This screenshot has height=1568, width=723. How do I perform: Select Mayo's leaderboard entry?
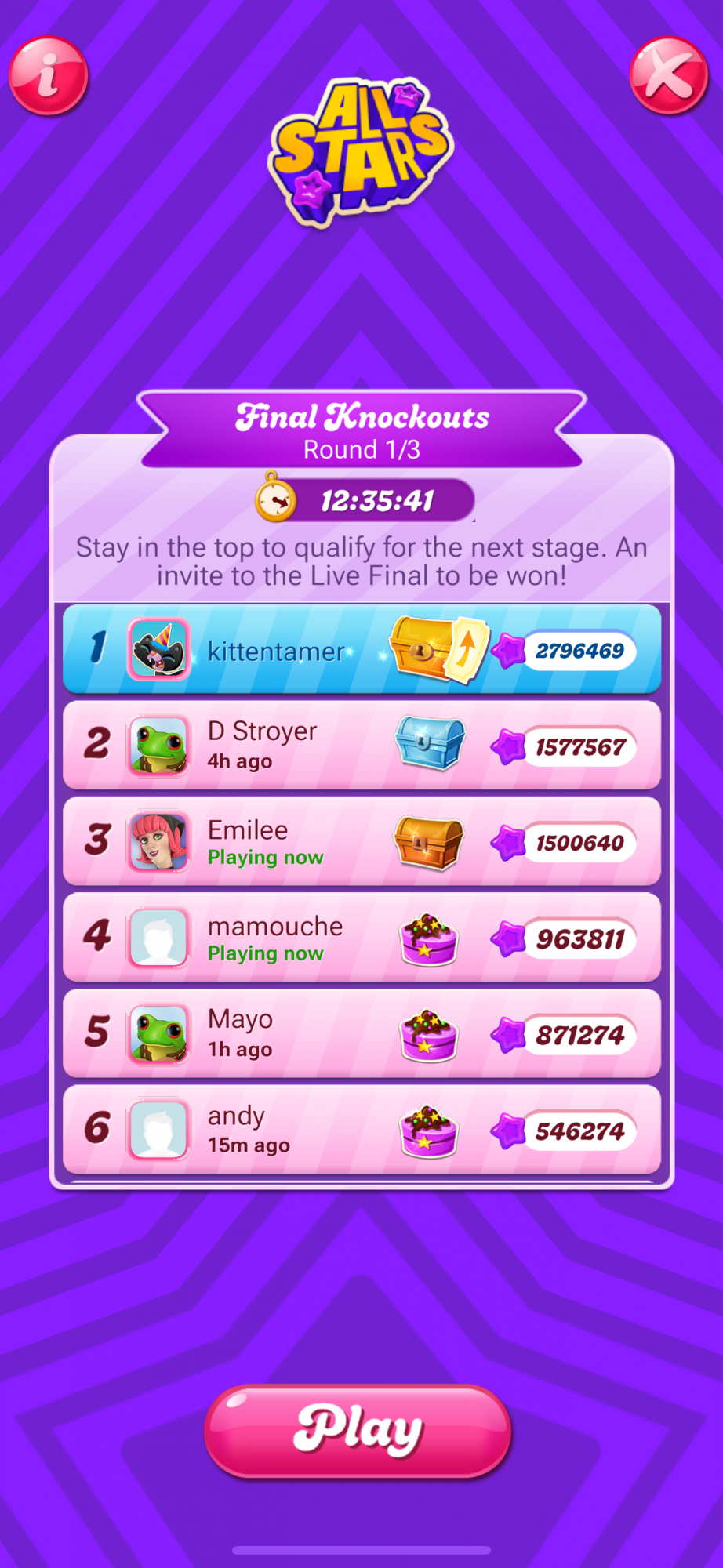point(361,1033)
